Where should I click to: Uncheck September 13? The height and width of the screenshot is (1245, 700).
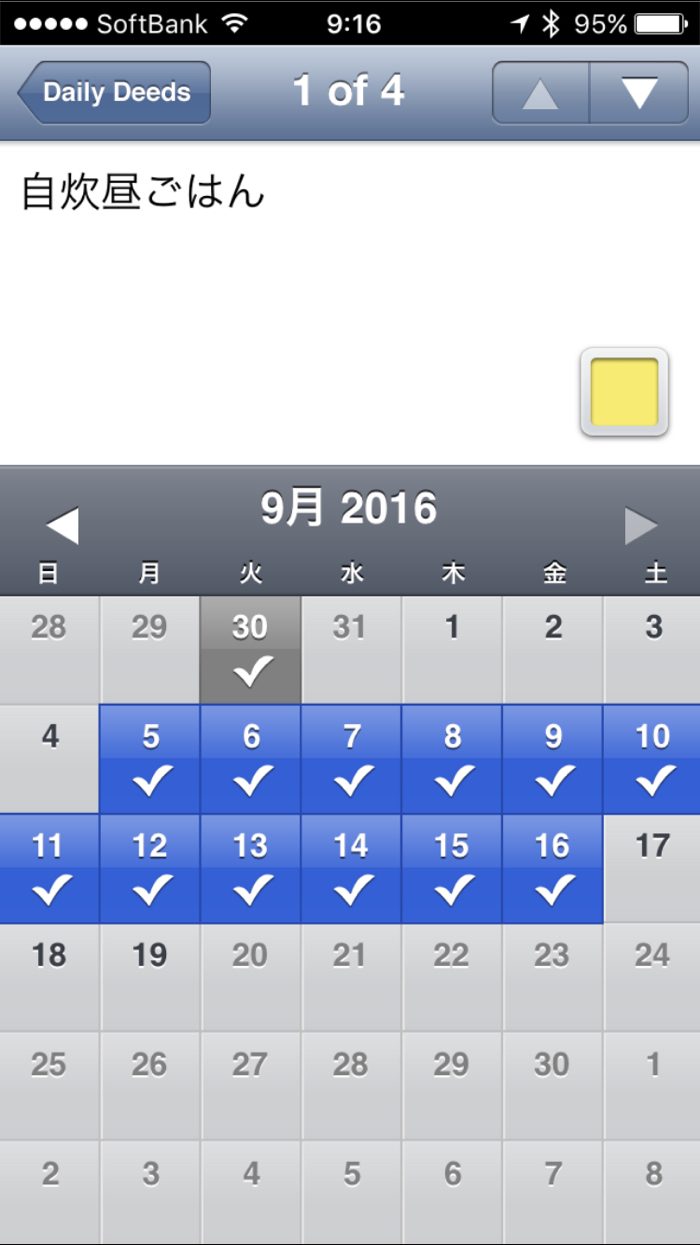(x=250, y=868)
